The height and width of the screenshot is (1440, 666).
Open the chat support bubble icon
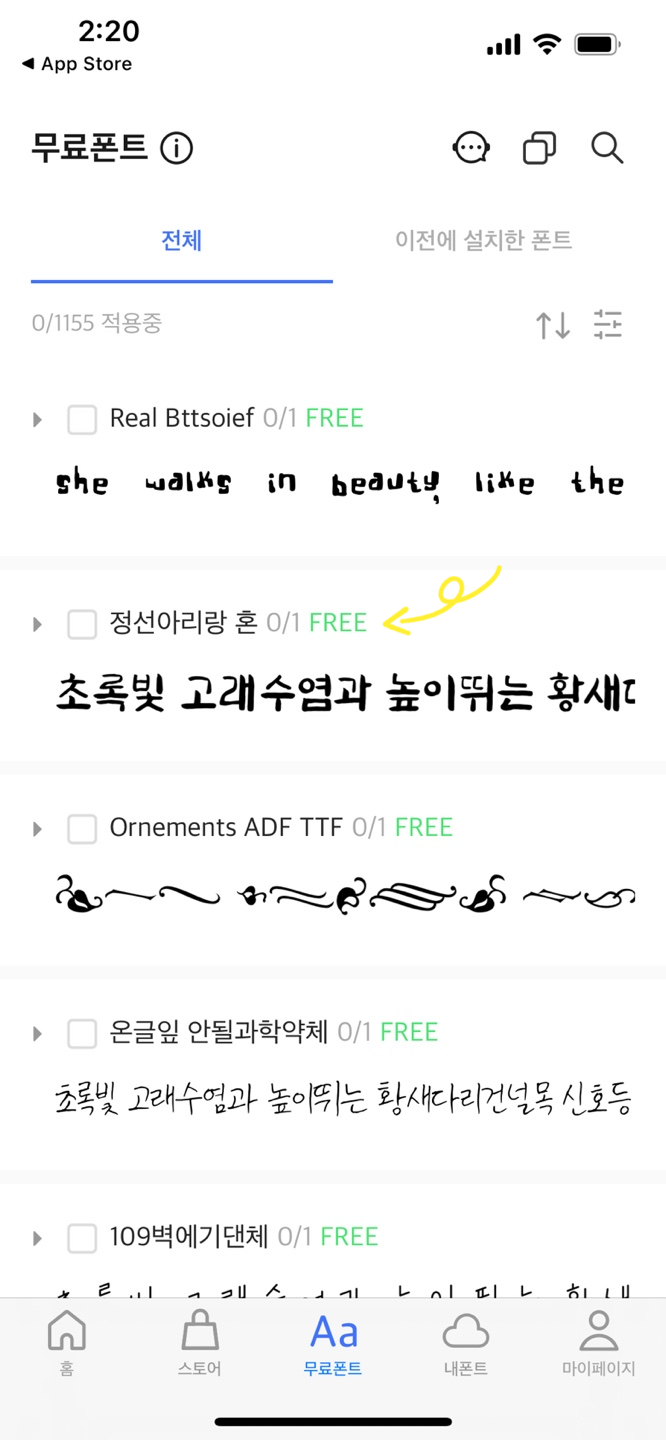pos(471,148)
